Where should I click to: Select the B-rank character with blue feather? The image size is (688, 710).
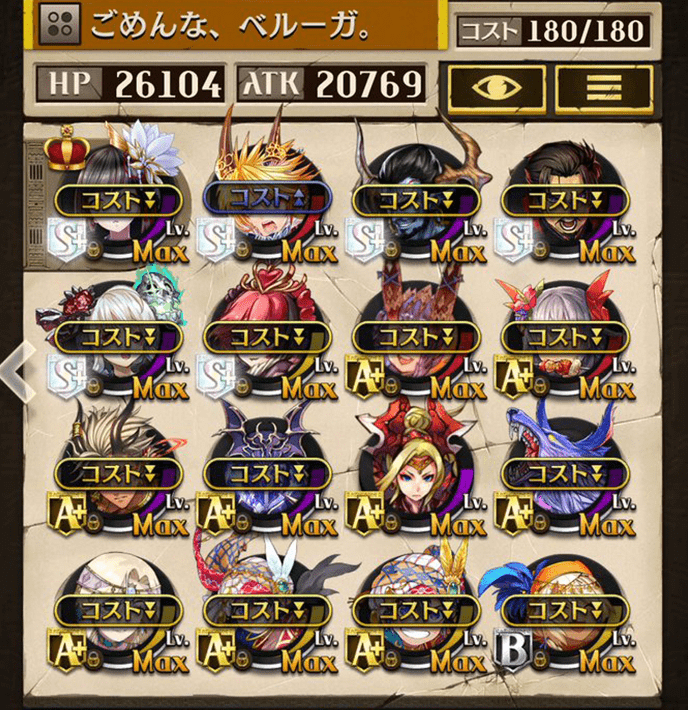[x=564, y=614]
